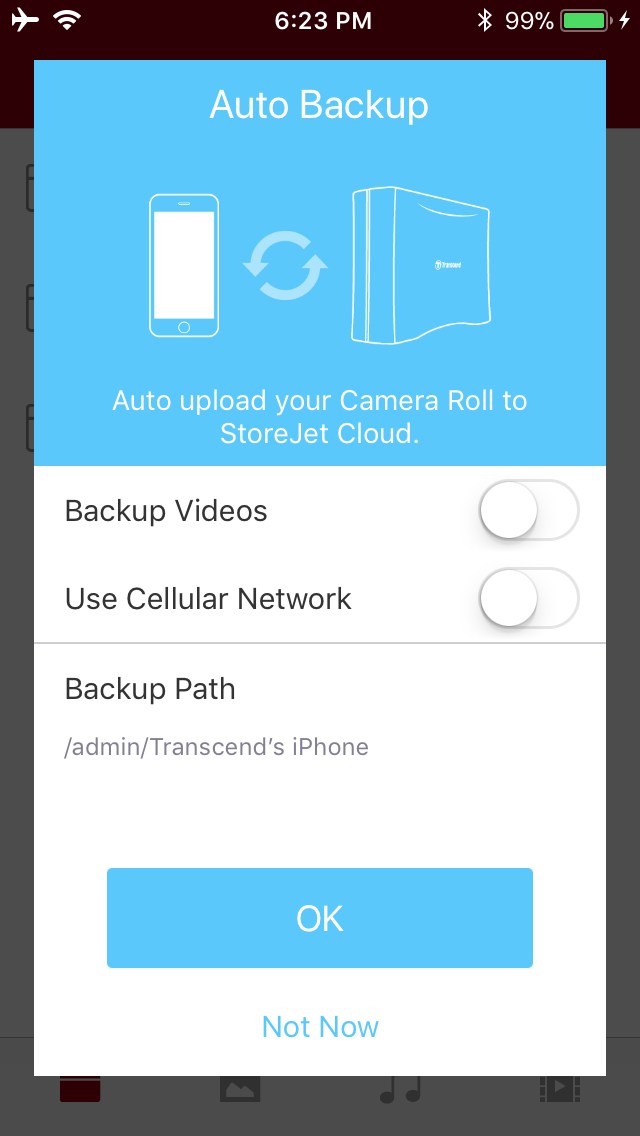Screen dimensions: 640x1136
Task: Enable the Backup Videos switch
Action: pyautogui.click(x=529, y=511)
